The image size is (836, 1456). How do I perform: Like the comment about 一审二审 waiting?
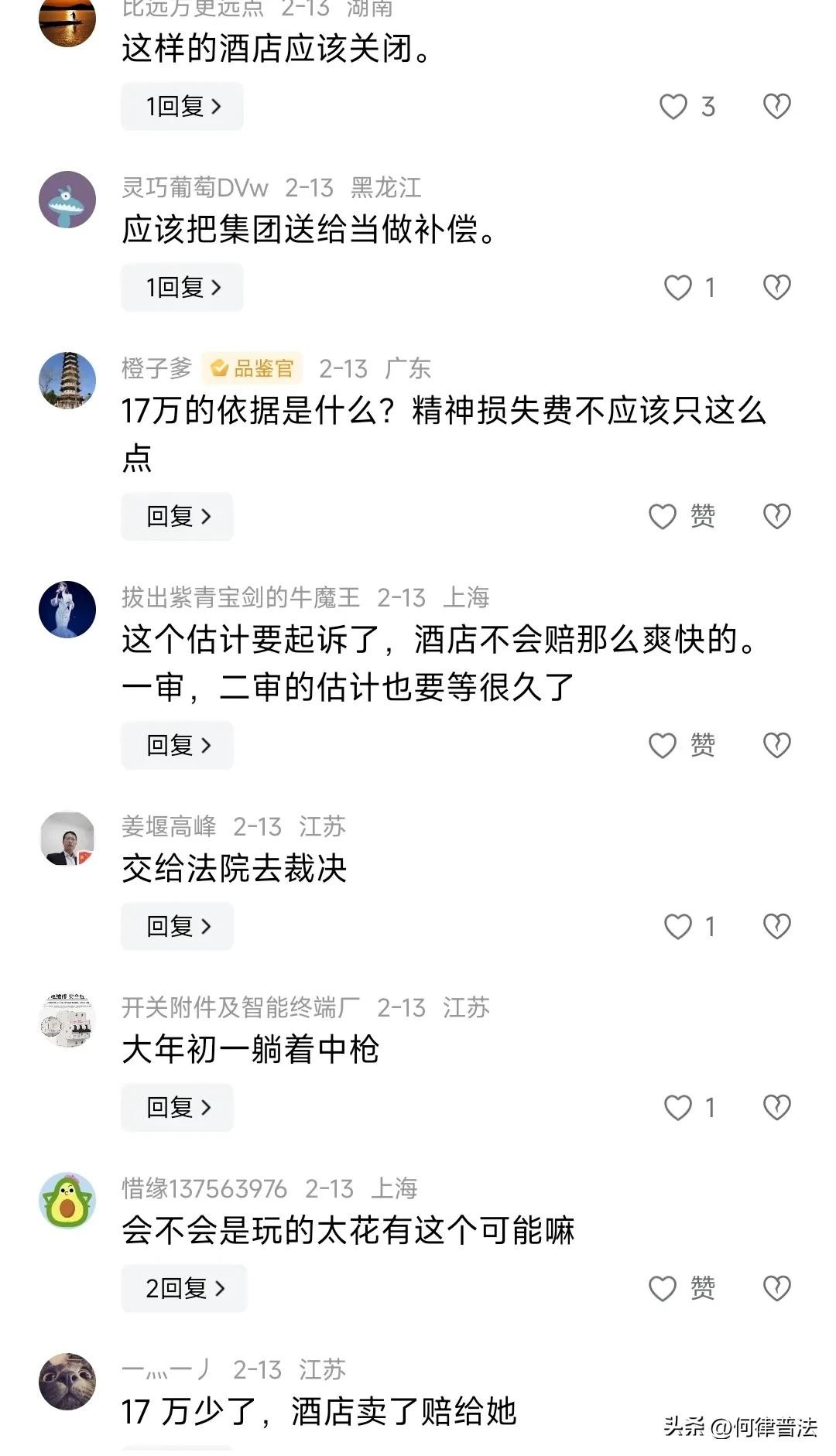[x=663, y=745]
